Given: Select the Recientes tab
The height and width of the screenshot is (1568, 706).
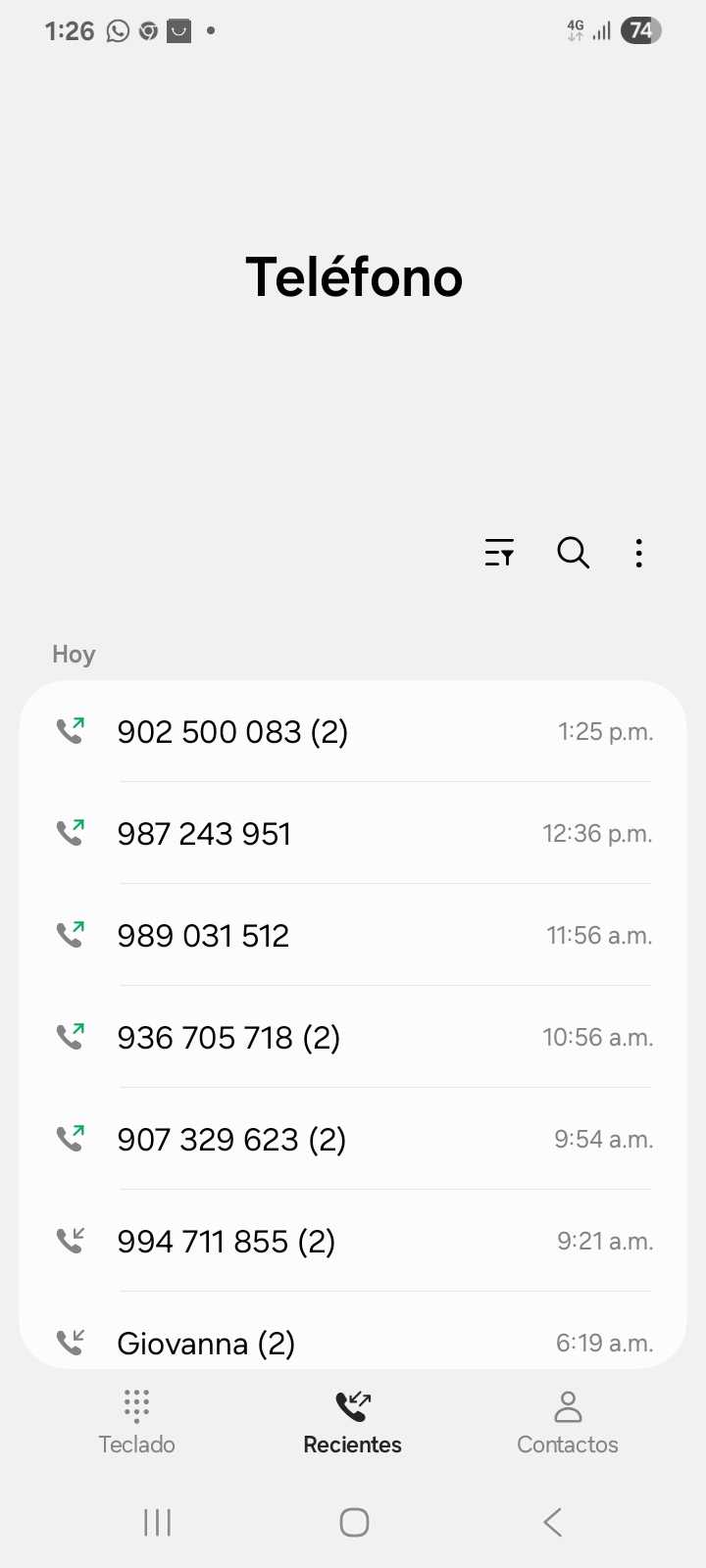Looking at the screenshot, I should coord(353,1421).
